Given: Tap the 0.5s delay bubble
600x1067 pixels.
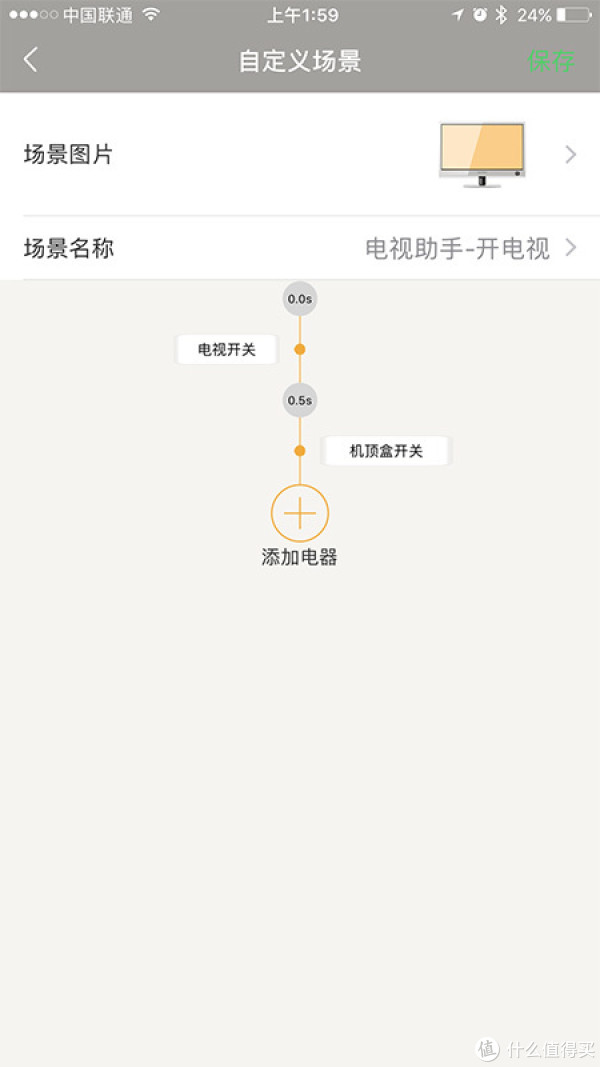Looking at the screenshot, I should point(300,400).
